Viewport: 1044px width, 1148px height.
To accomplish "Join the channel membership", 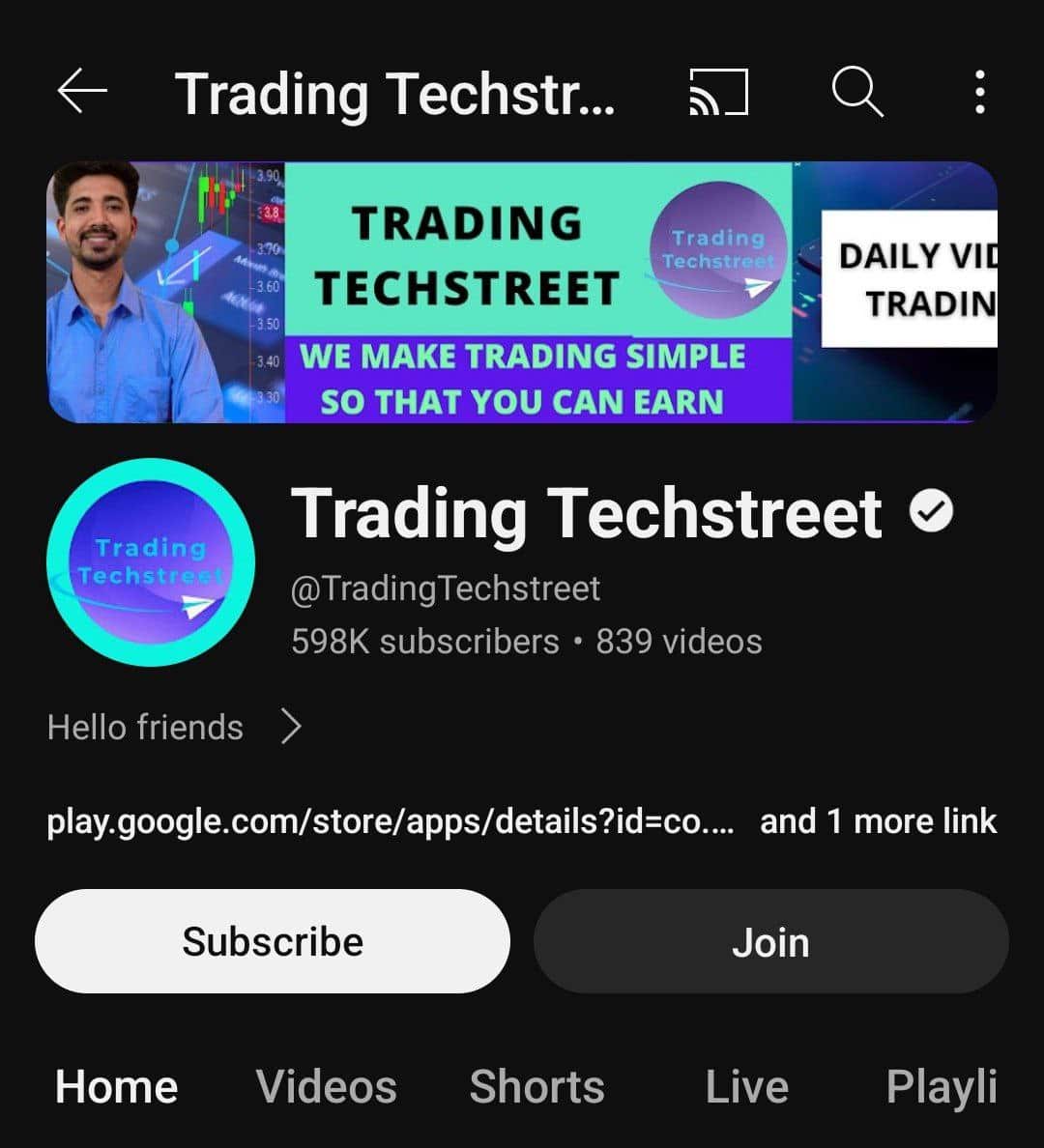I will pos(770,941).
